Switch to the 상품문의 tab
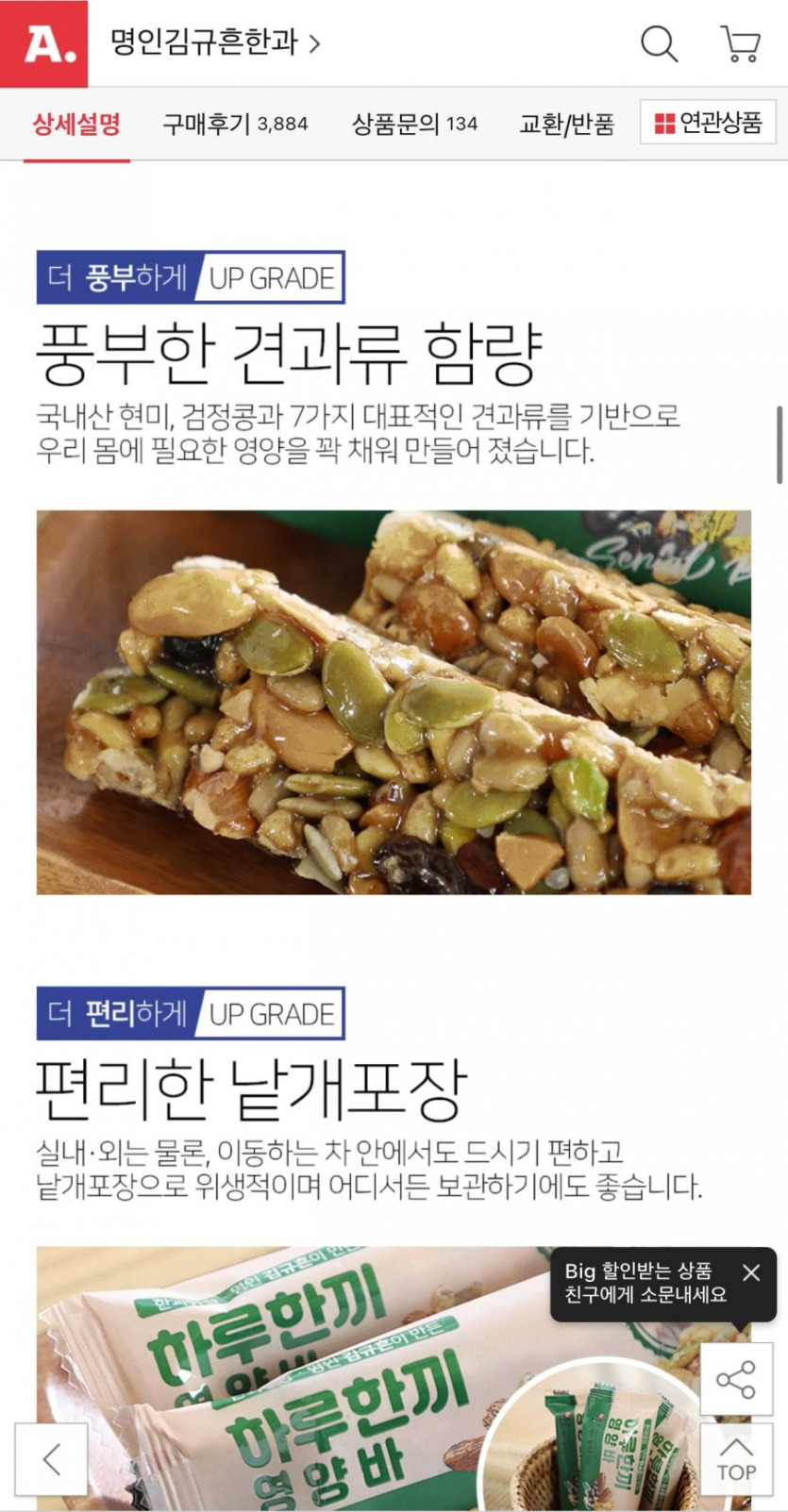The image size is (788, 1512). click(414, 124)
